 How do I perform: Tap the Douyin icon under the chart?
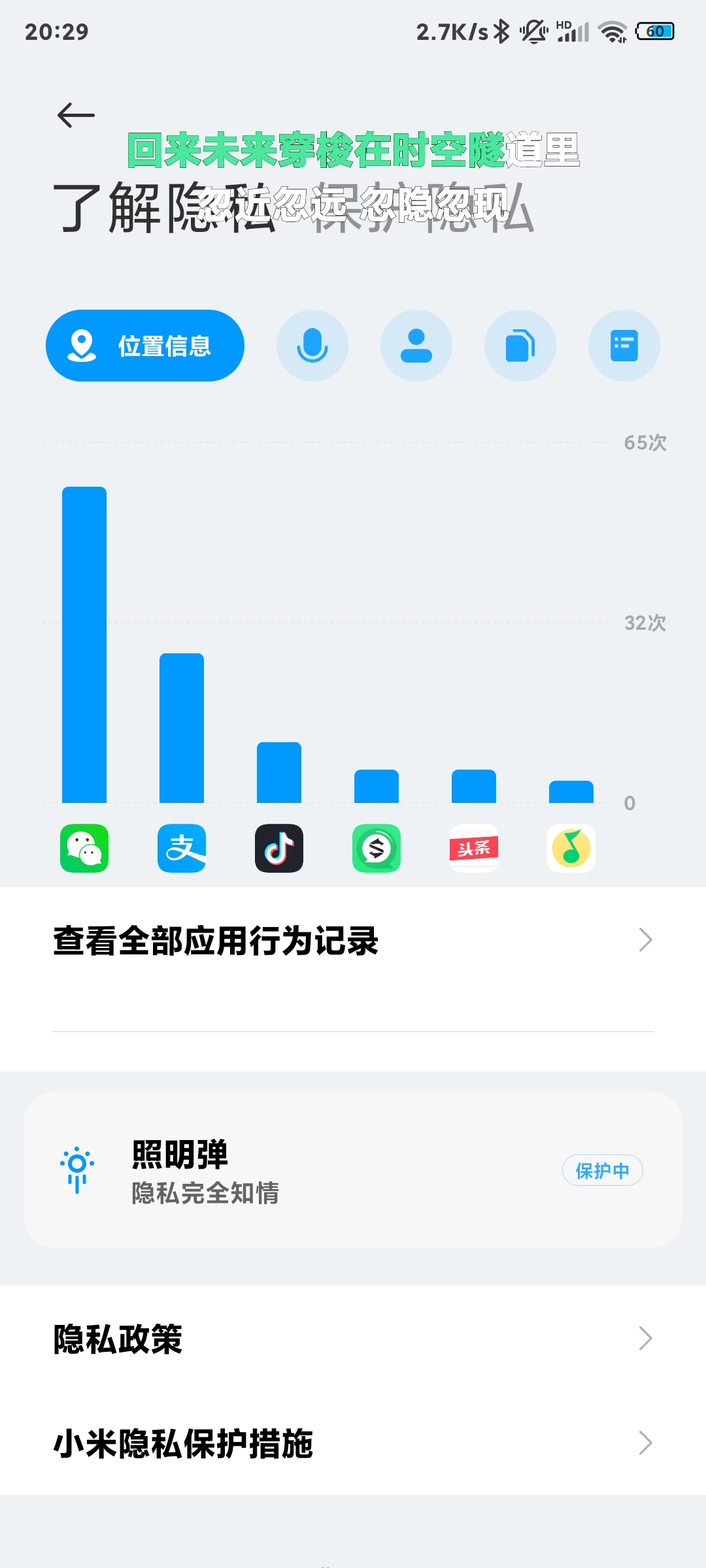279,848
